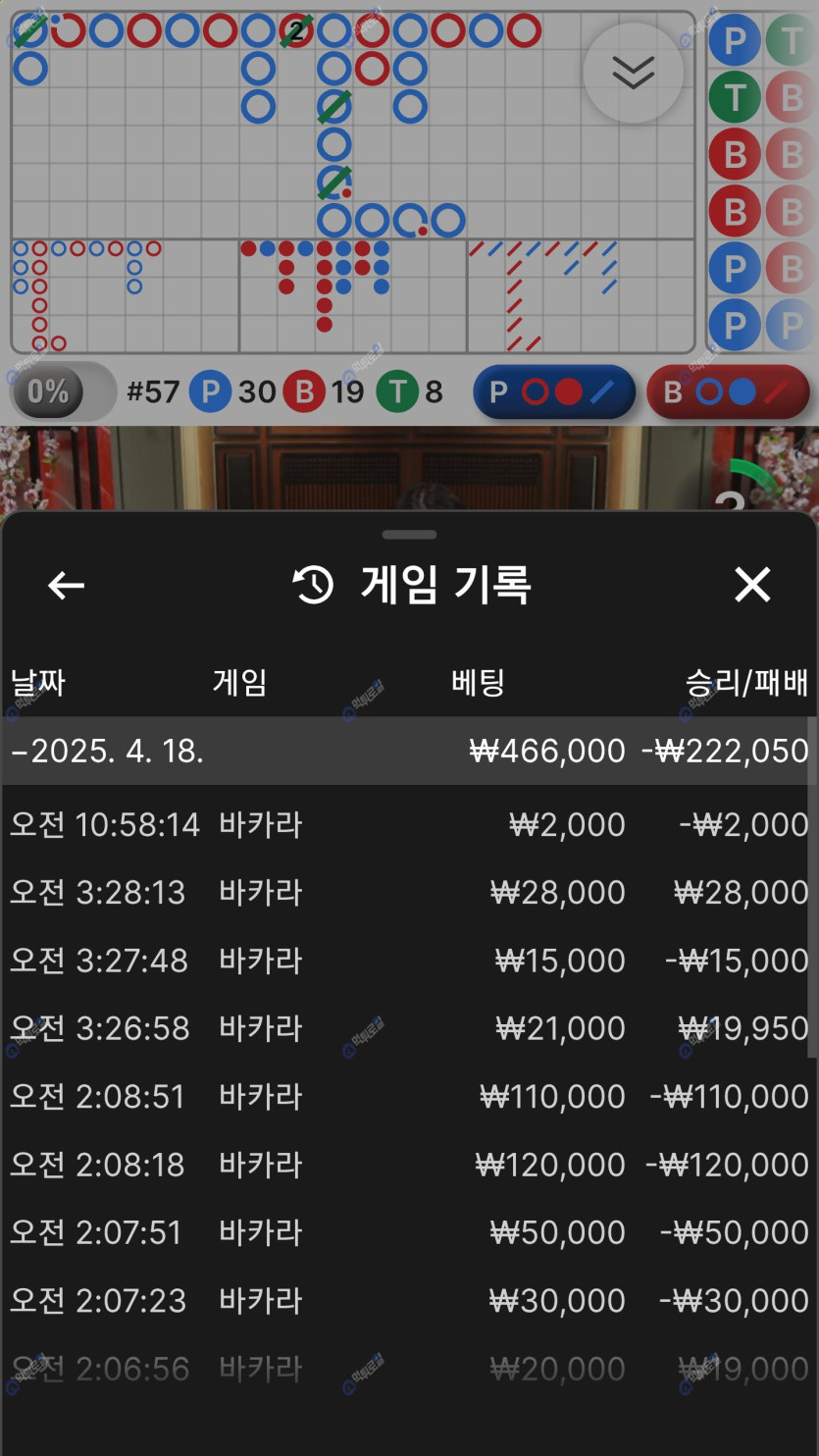Go back from the 게임 기록 panel
Viewport: 819px width, 1456px height.
[66, 586]
